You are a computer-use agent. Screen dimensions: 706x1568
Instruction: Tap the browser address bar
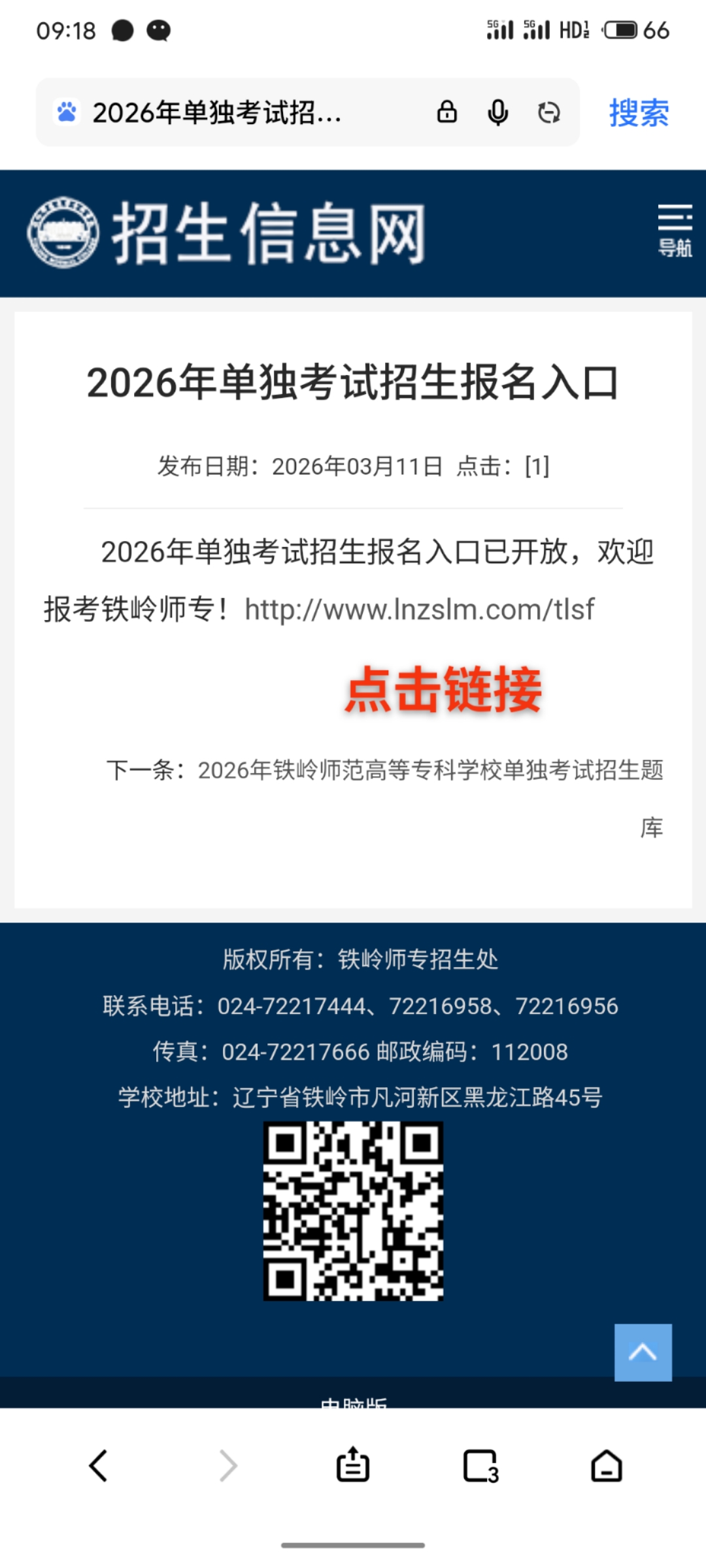[248, 112]
